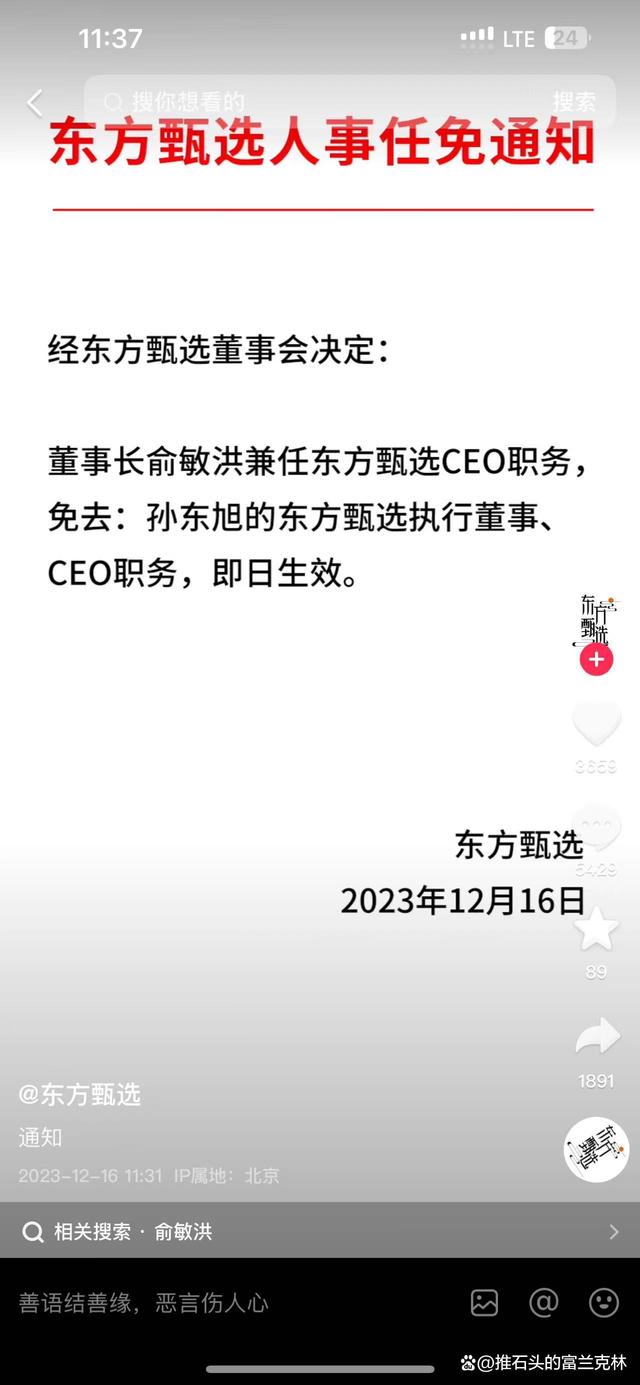
Task: Mention someone with the @ icon
Action: [544, 1302]
